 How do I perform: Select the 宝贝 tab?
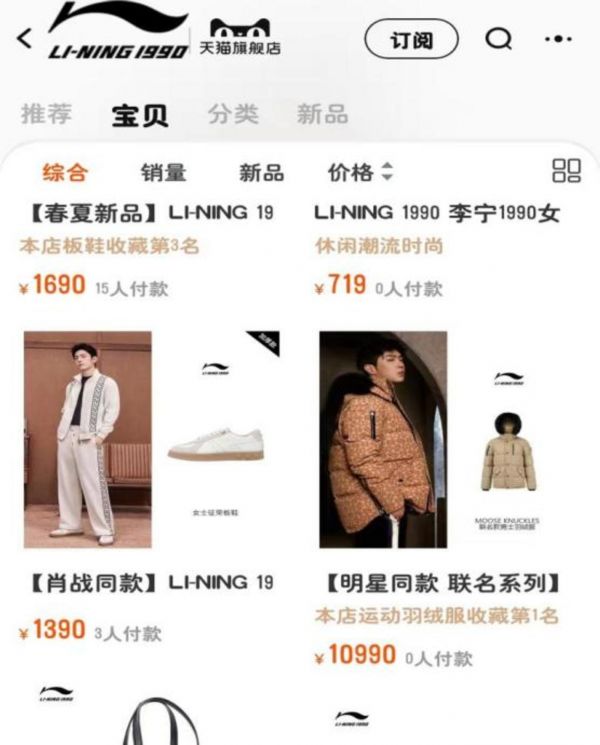point(139,114)
